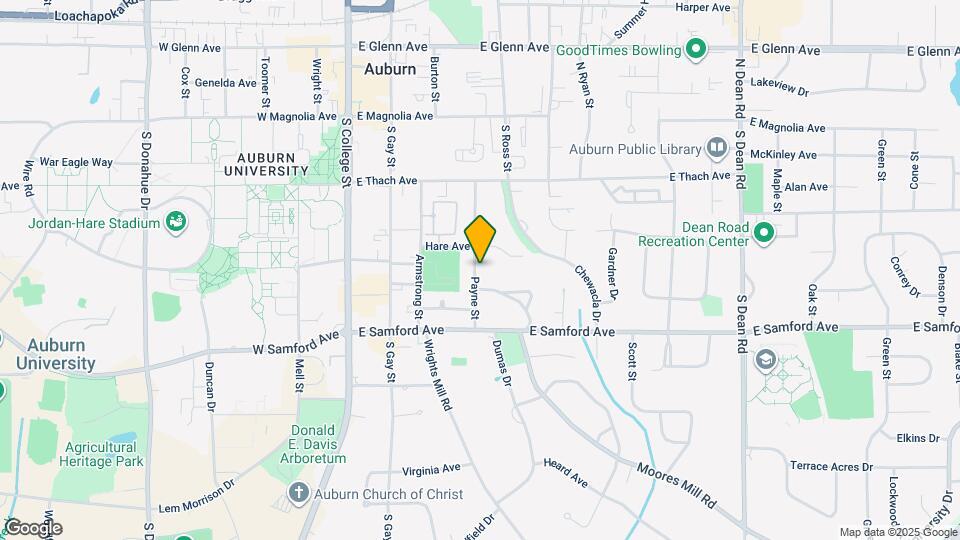Select the Auburn Church of Christ pin

(299, 493)
